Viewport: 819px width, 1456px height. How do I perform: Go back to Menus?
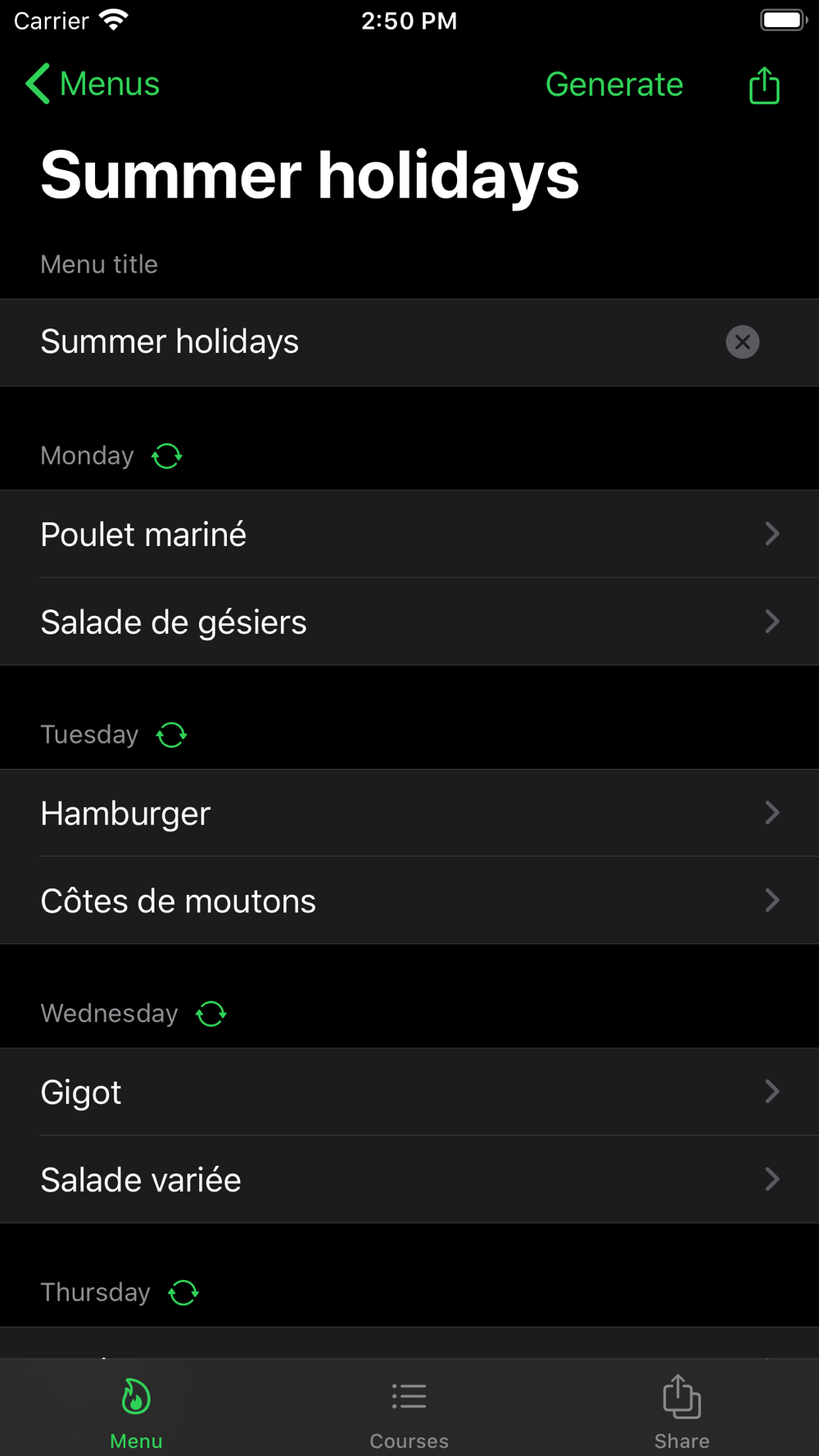point(93,84)
